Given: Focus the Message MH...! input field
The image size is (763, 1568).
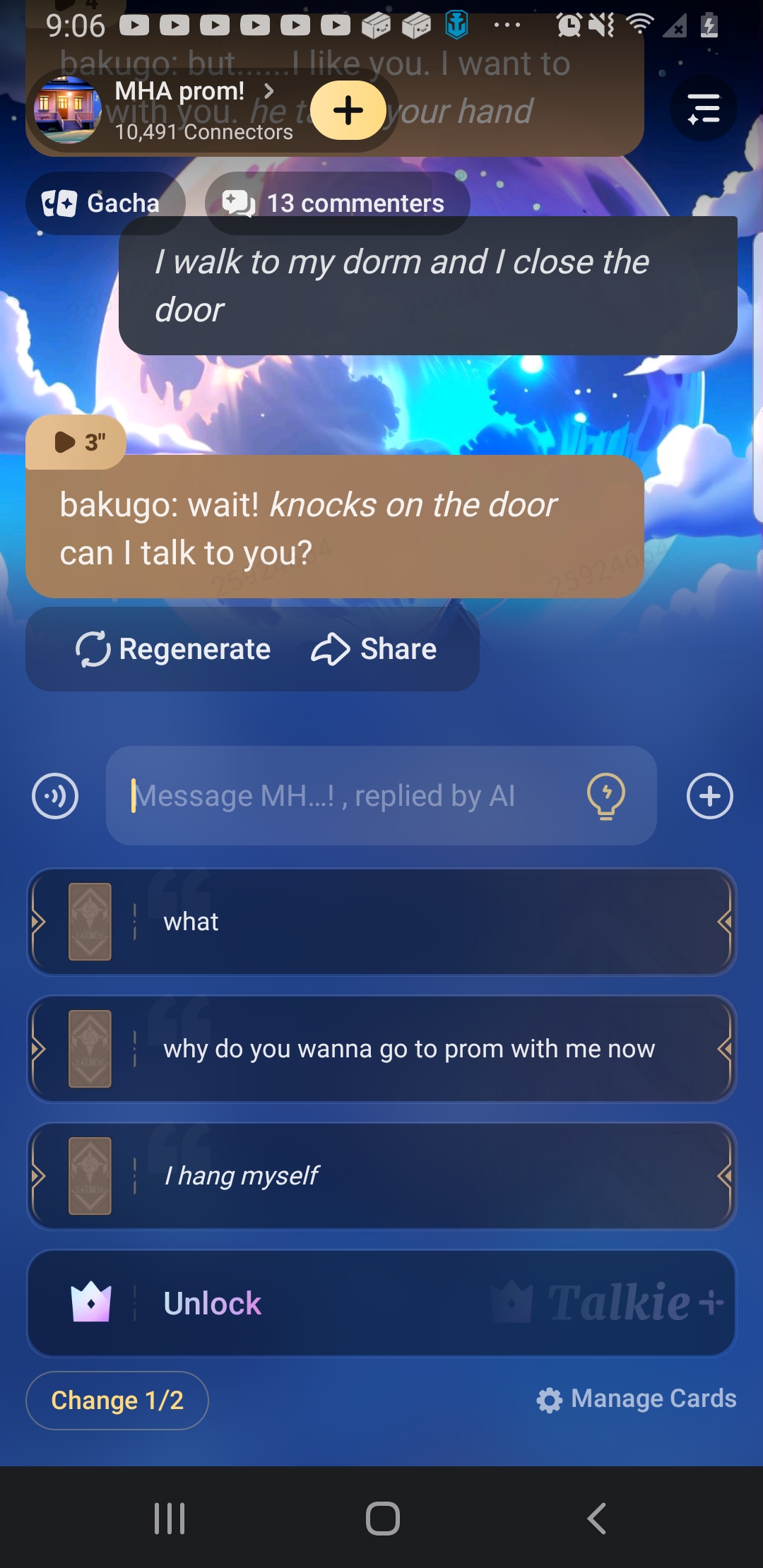Looking at the screenshot, I should (x=346, y=796).
